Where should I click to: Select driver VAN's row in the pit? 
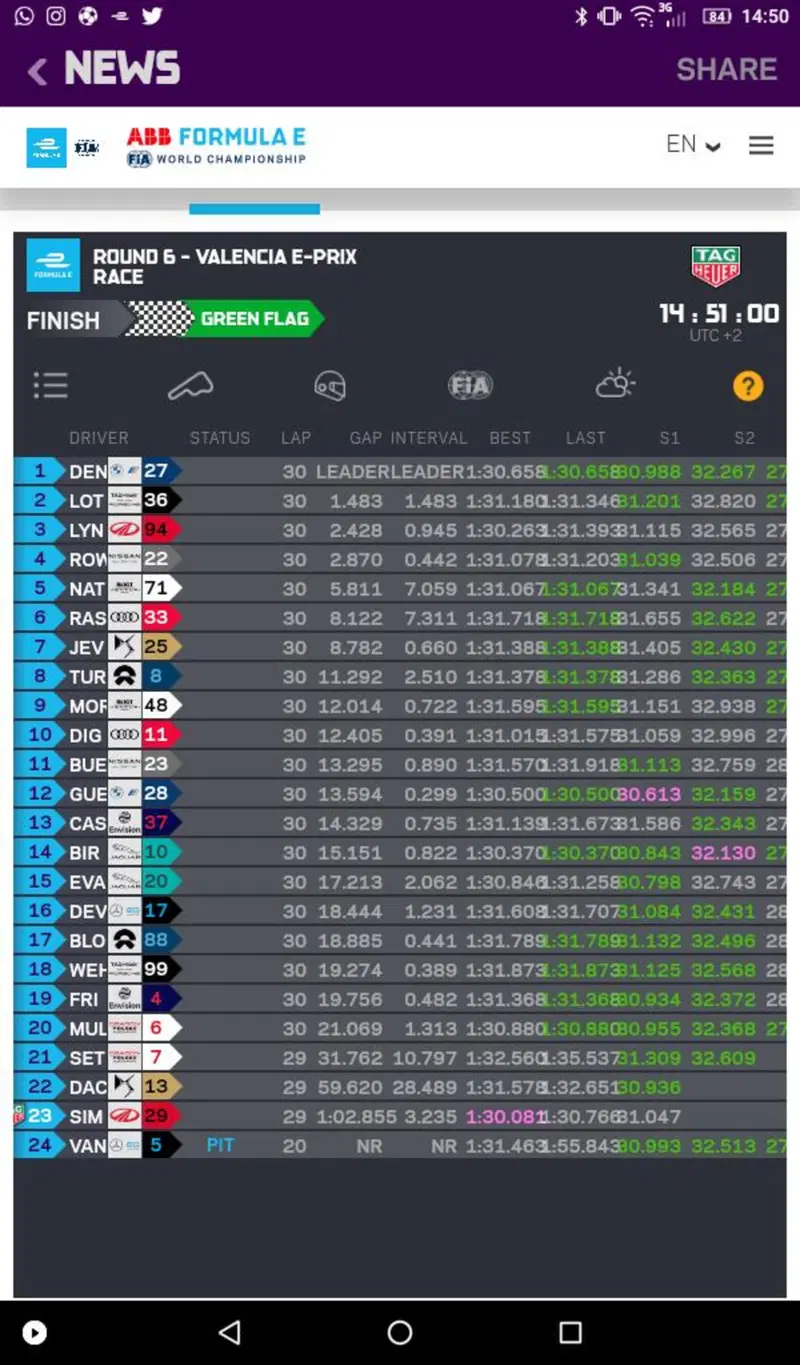coord(400,1146)
